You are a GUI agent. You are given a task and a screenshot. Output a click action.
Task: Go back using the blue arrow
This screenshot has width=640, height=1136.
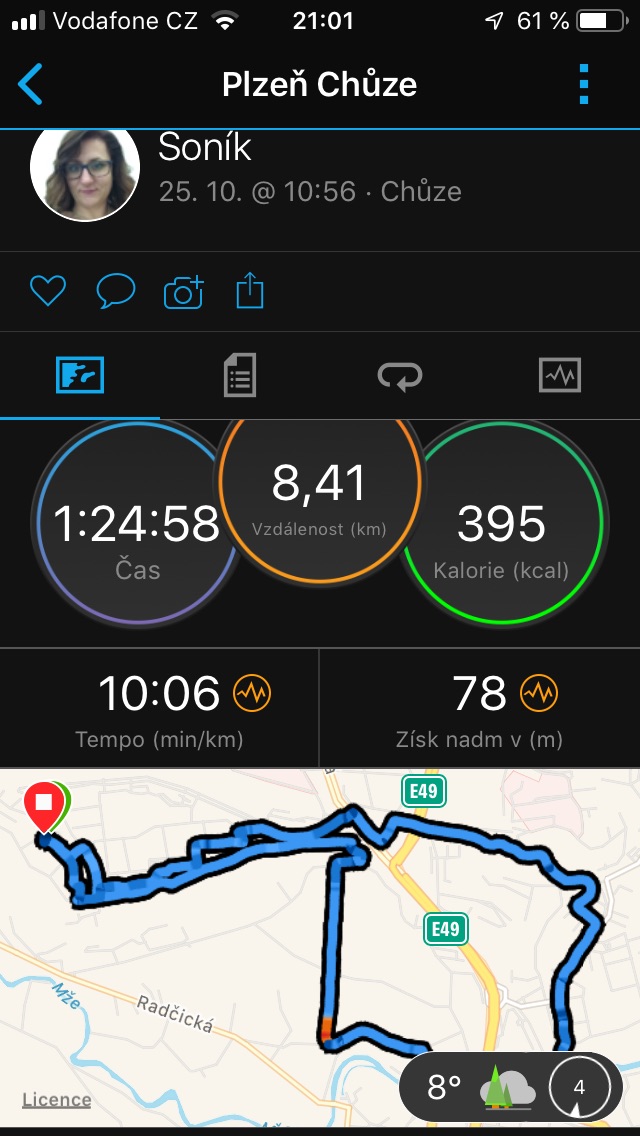pos(30,84)
